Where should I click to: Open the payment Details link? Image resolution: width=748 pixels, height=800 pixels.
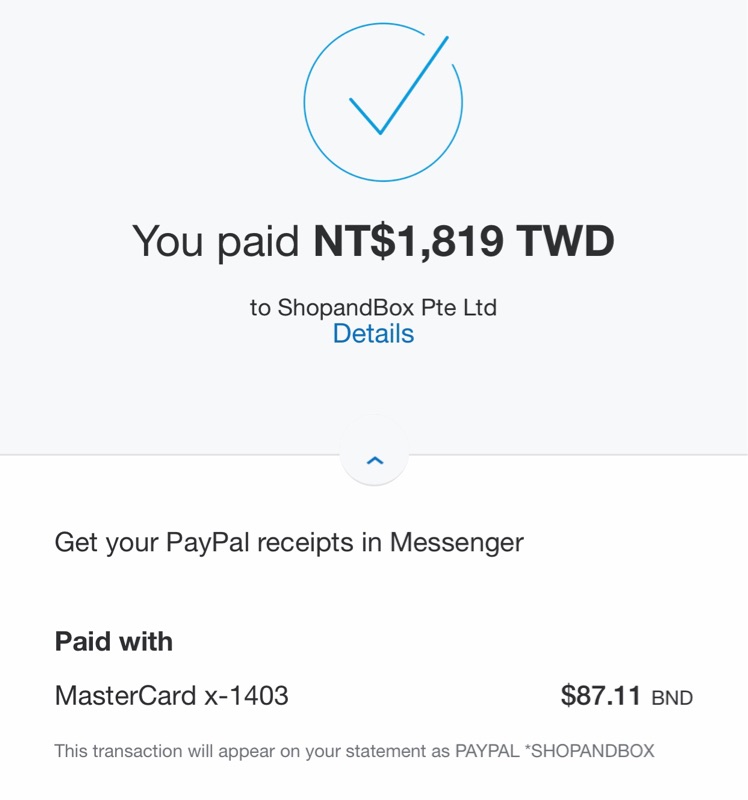click(x=373, y=334)
